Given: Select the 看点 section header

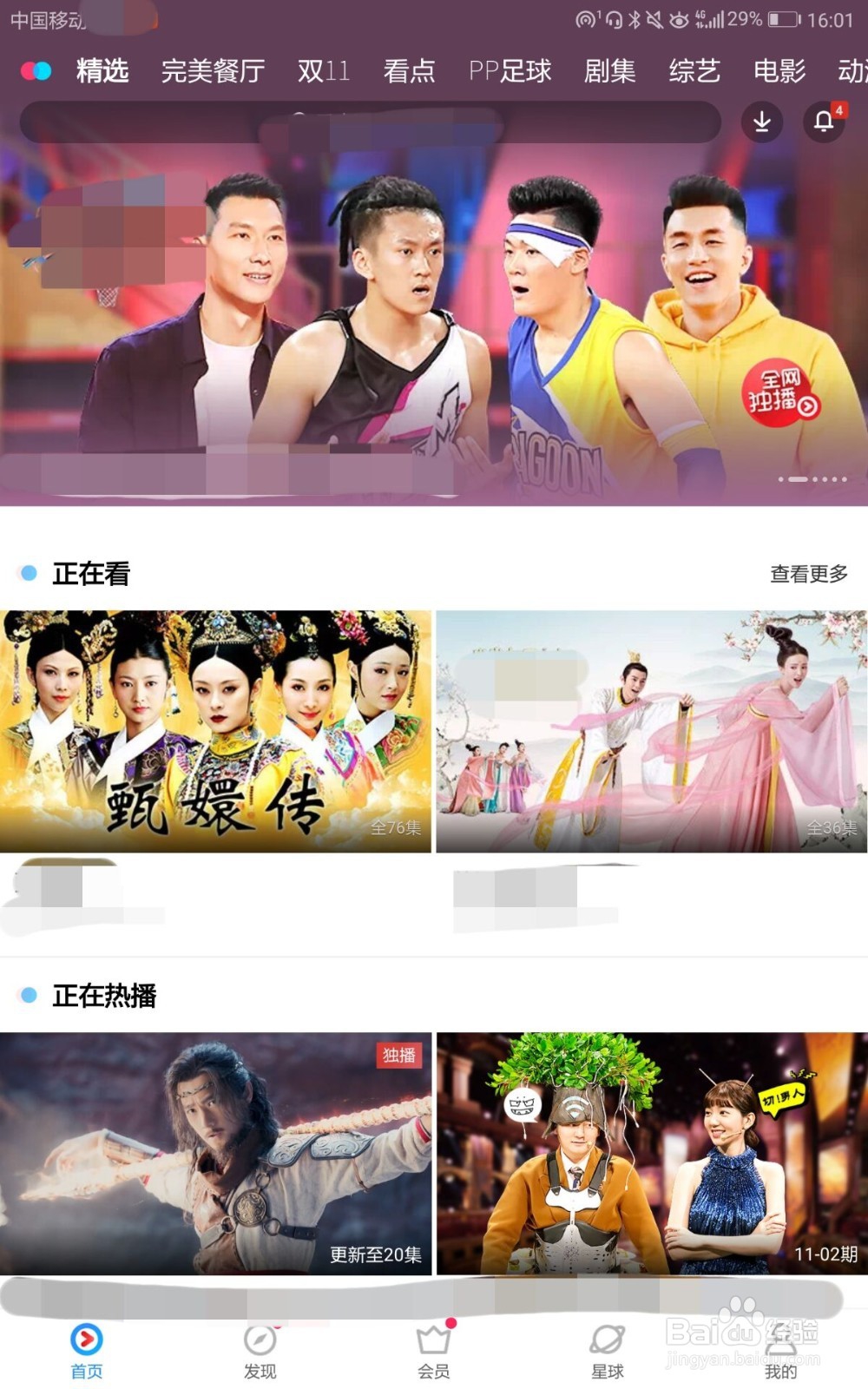Looking at the screenshot, I should point(409,72).
